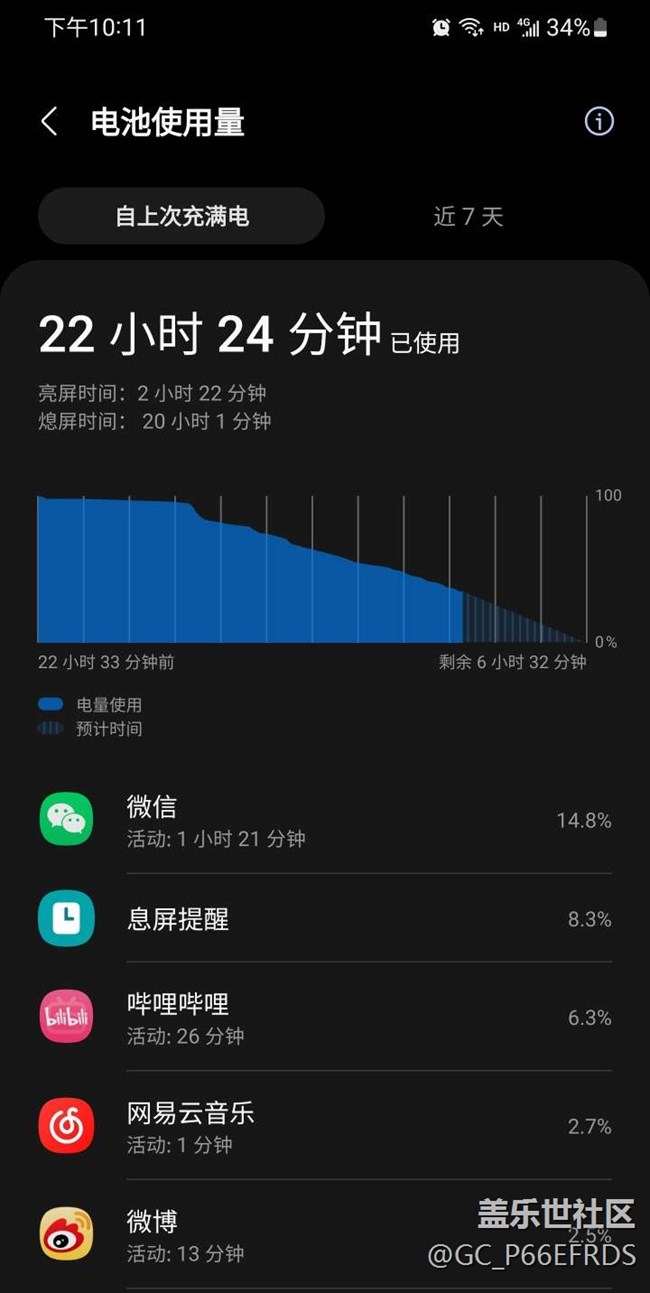650x1293 pixels.
Task: Go back from 电池使用量 screen
Action: pyautogui.click(x=49, y=122)
